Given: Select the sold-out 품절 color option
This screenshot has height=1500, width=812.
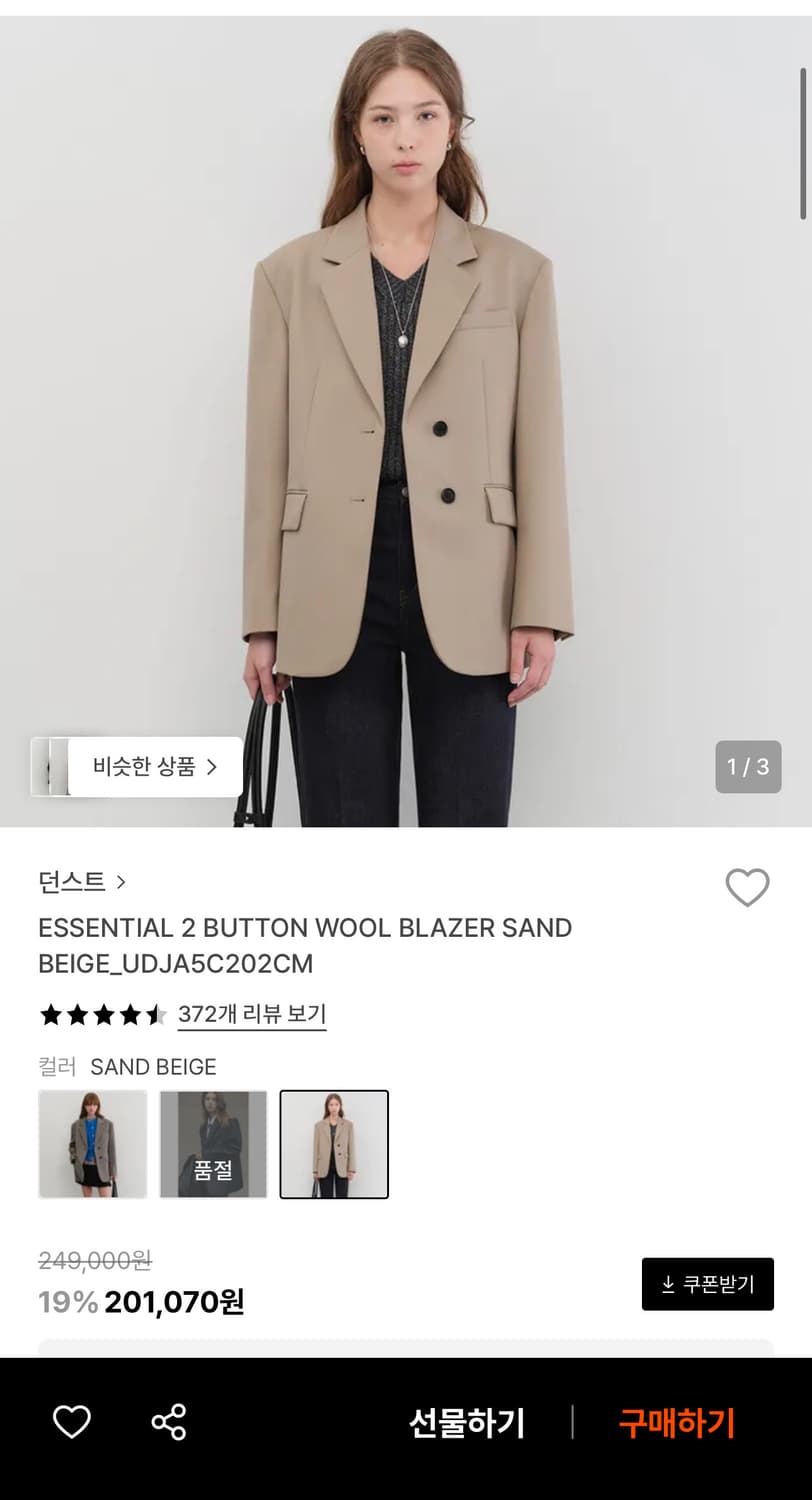Looking at the screenshot, I should [213, 1144].
